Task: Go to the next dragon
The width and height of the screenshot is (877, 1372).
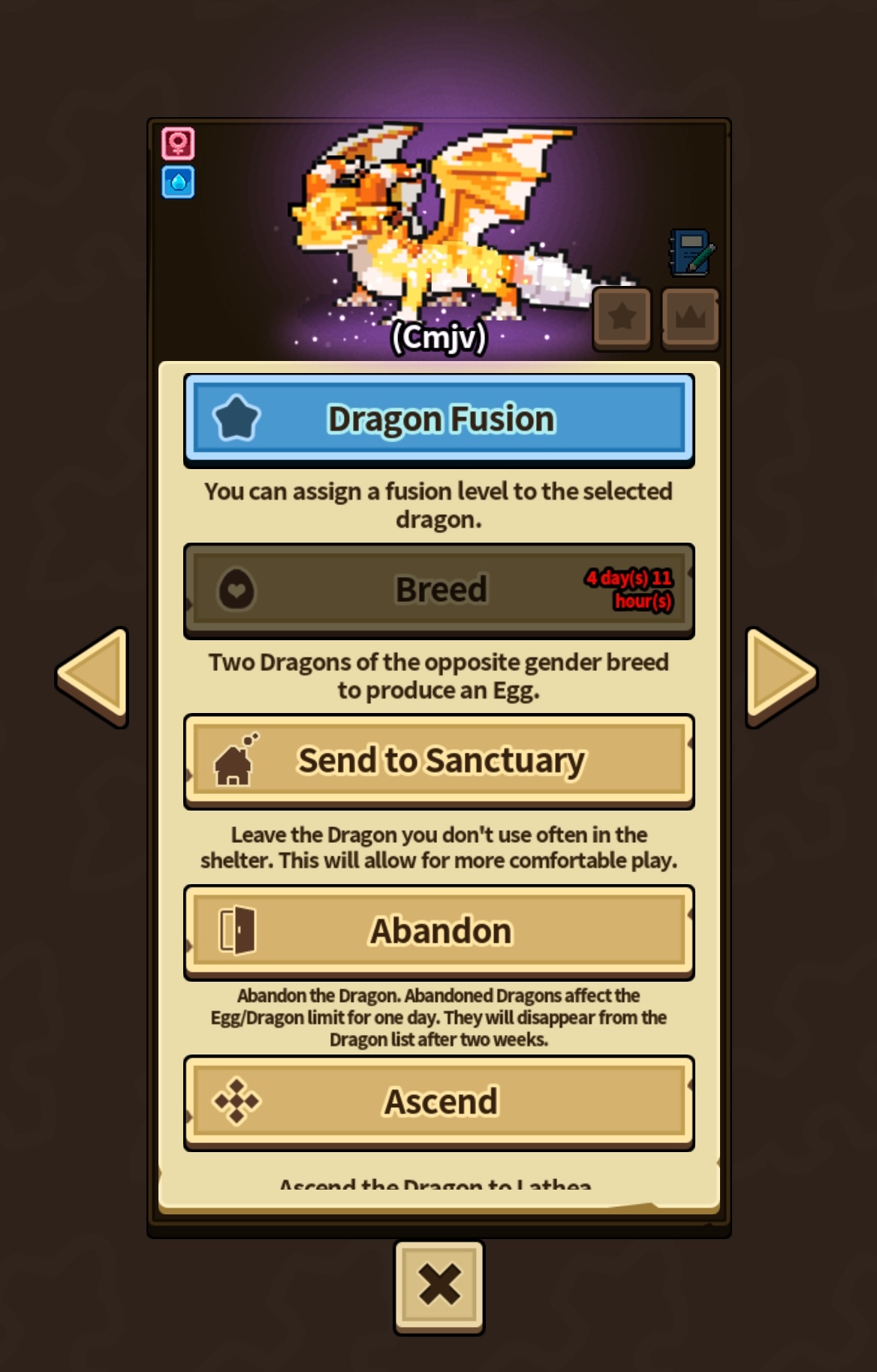Action: click(781, 676)
